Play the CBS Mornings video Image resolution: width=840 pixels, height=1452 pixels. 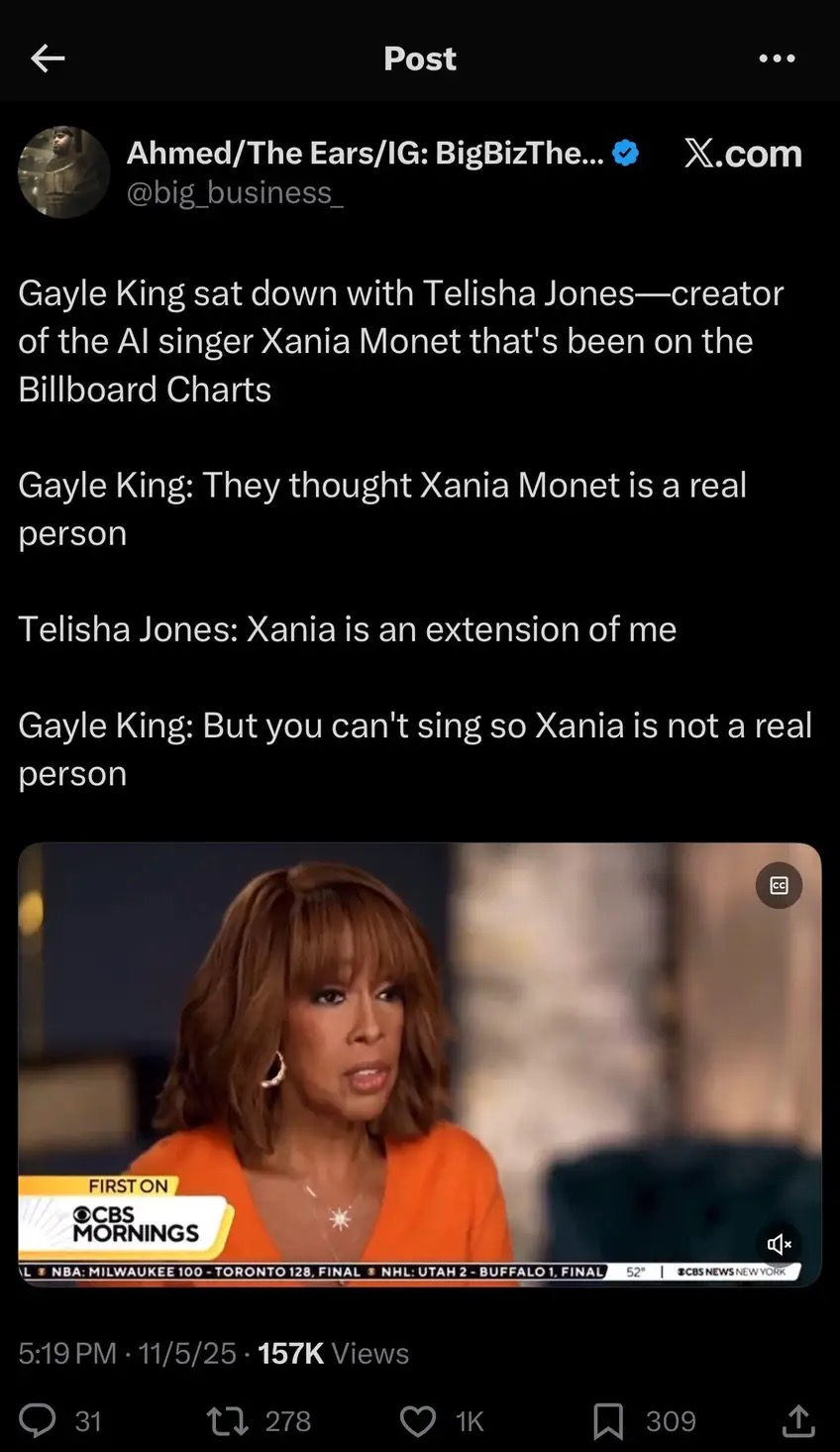pos(419,1063)
